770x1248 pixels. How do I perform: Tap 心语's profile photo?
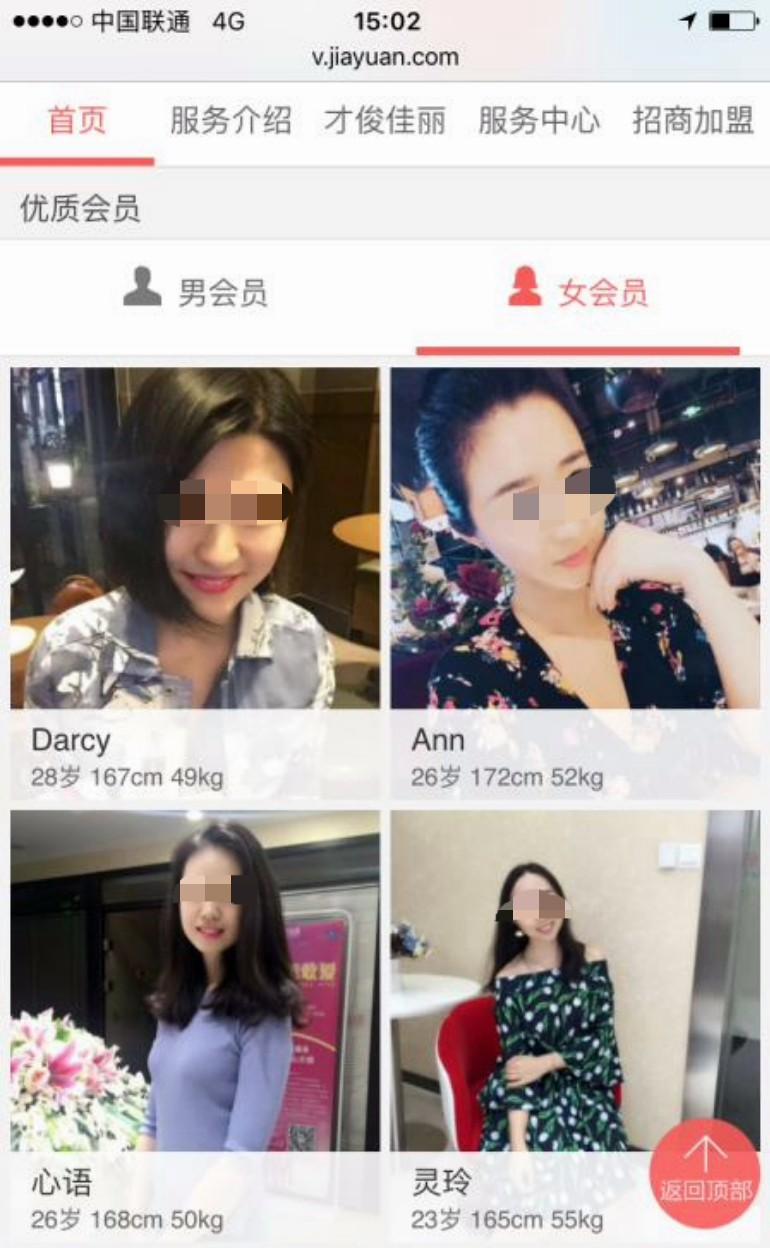click(195, 980)
